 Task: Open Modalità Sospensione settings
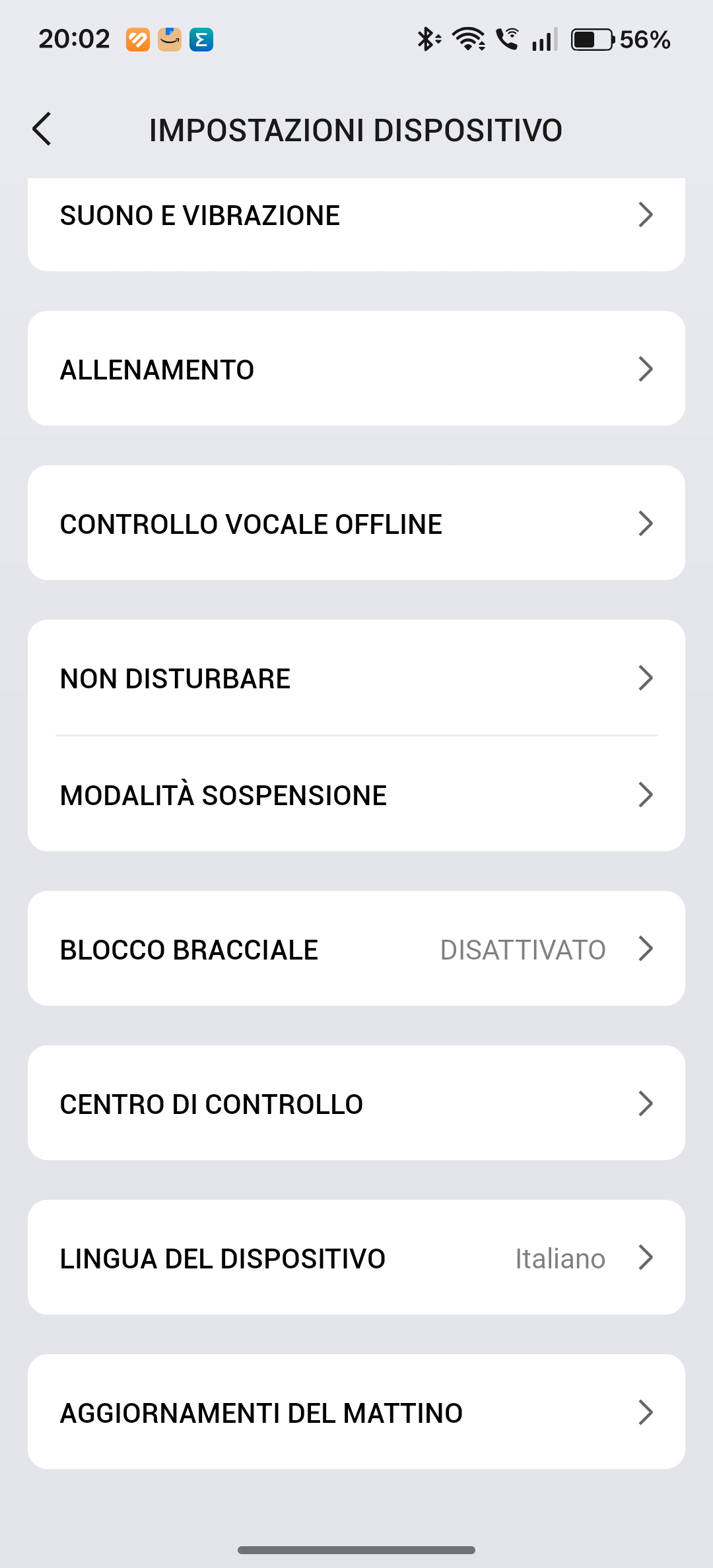pyautogui.click(x=356, y=795)
